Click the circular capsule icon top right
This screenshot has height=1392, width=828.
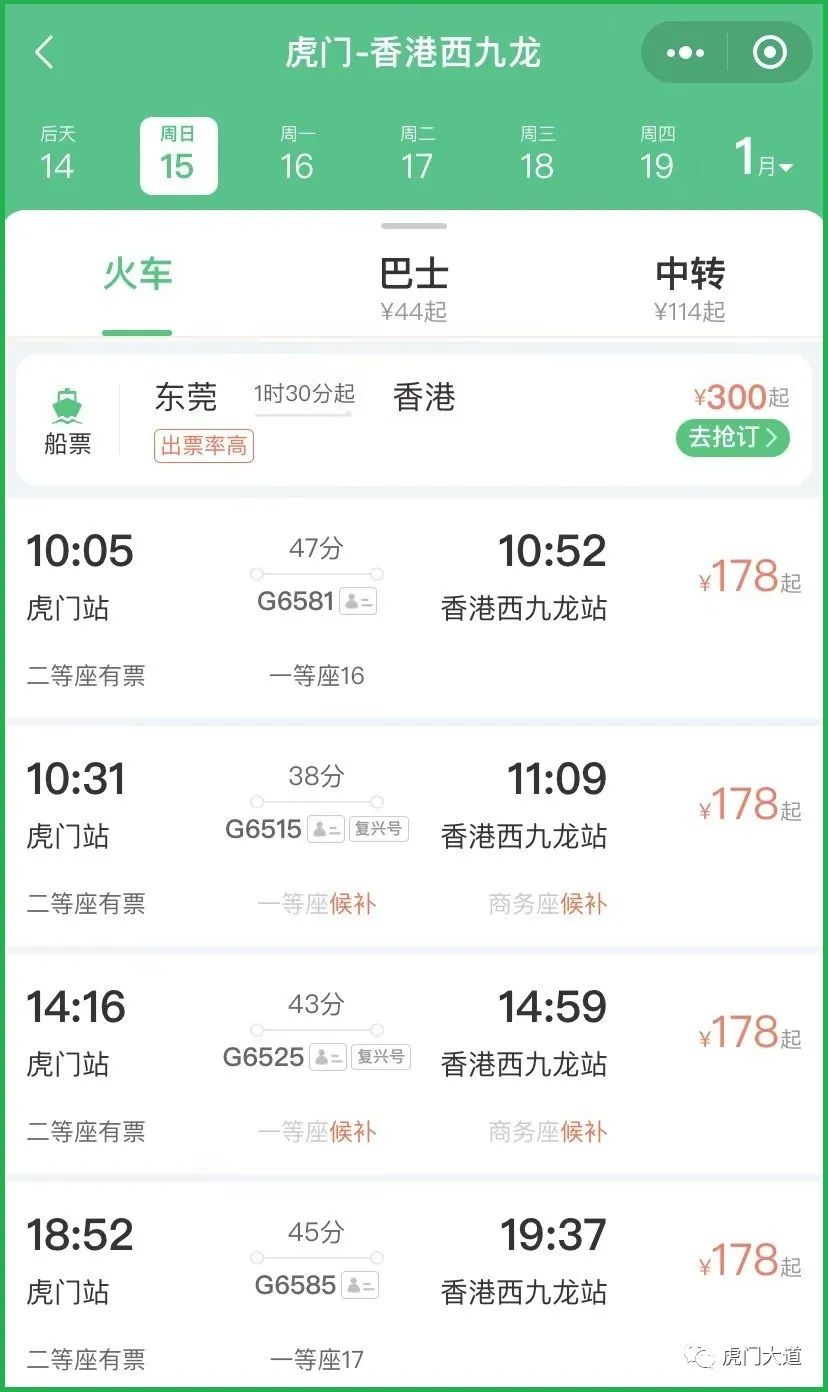pyautogui.click(x=770, y=52)
